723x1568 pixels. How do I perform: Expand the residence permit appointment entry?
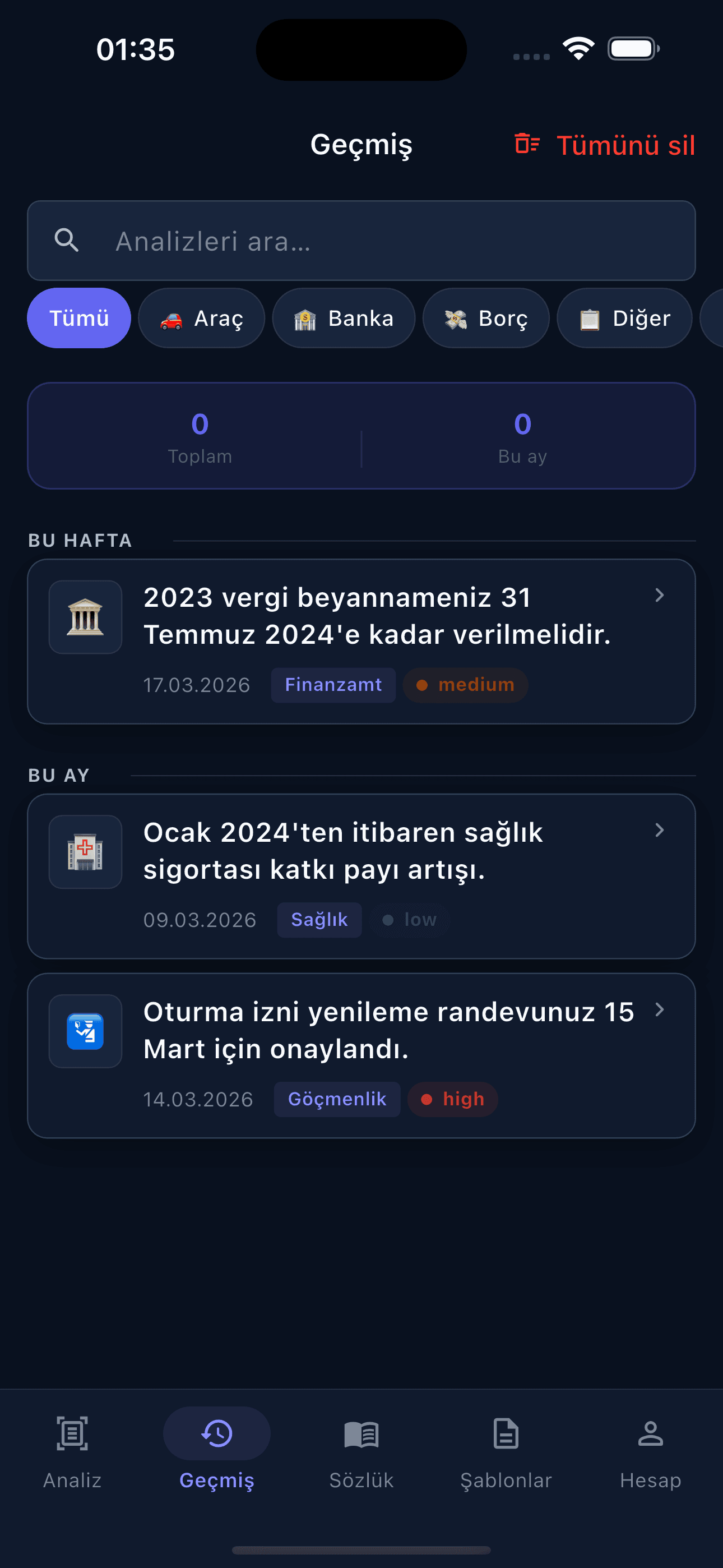coord(660,1010)
